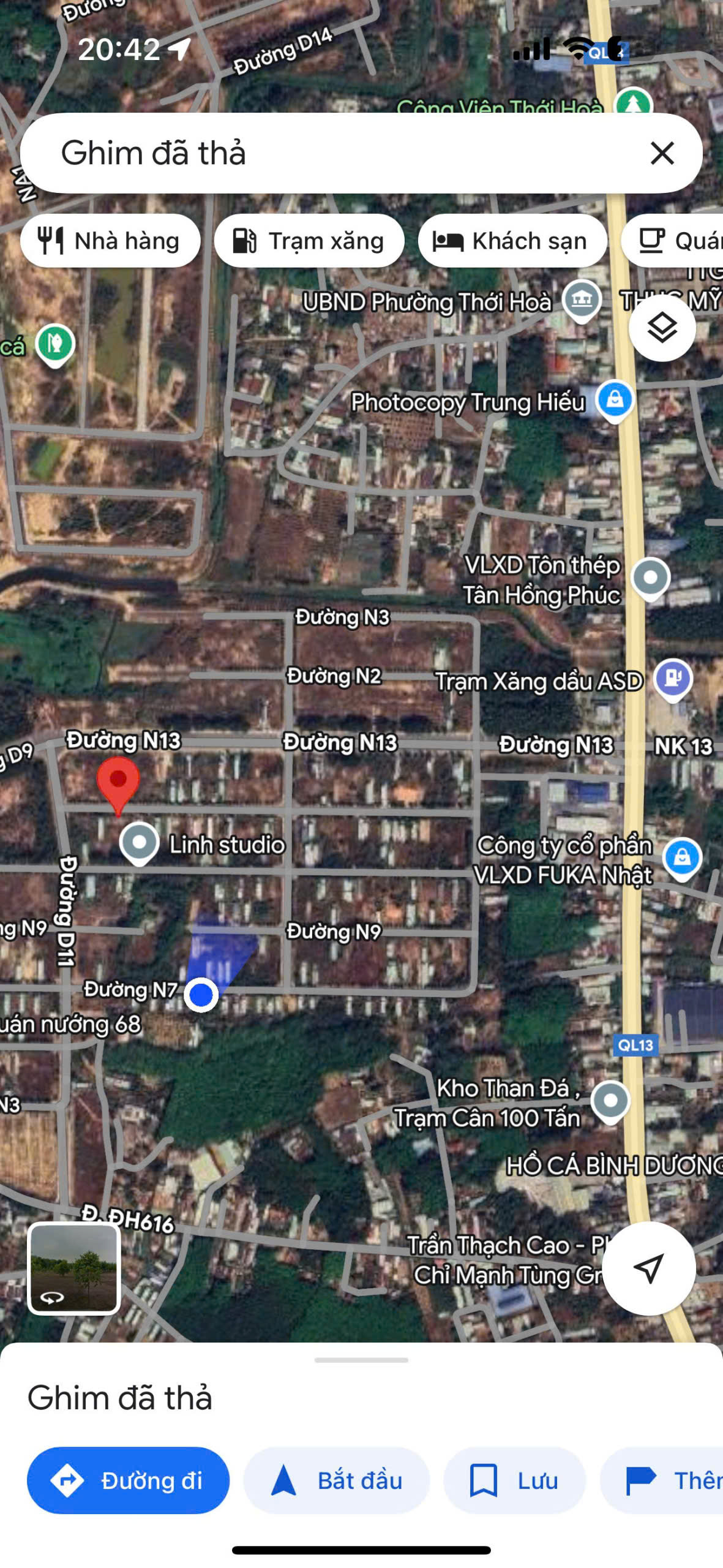Image resolution: width=723 pixels, height=1568 pixels.
Task: Open UBND Phường Thới Hoà marker
Action: [582, 300]
